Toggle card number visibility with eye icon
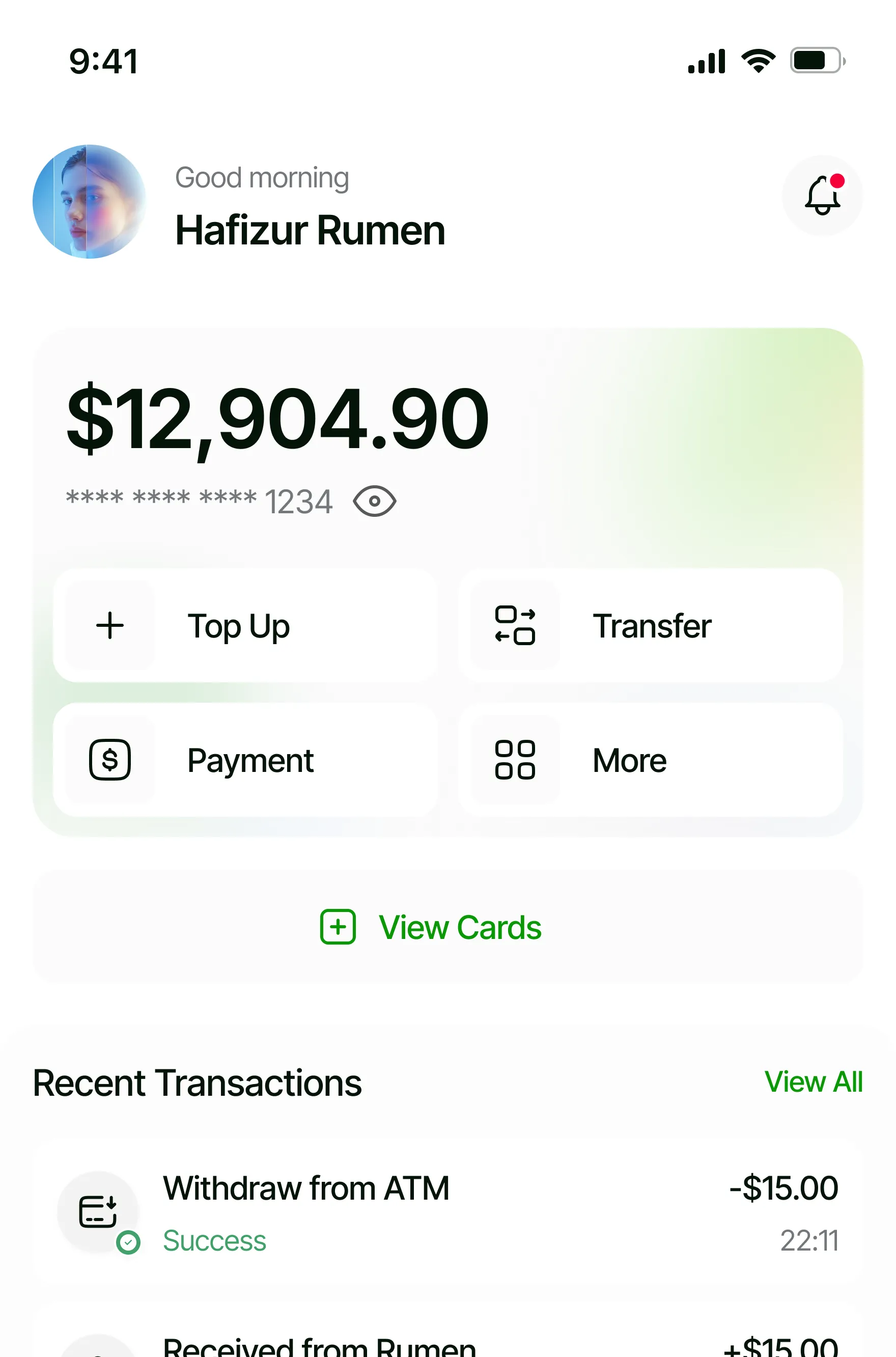Screen dimensions: 896x1357 tap(374, 502)
